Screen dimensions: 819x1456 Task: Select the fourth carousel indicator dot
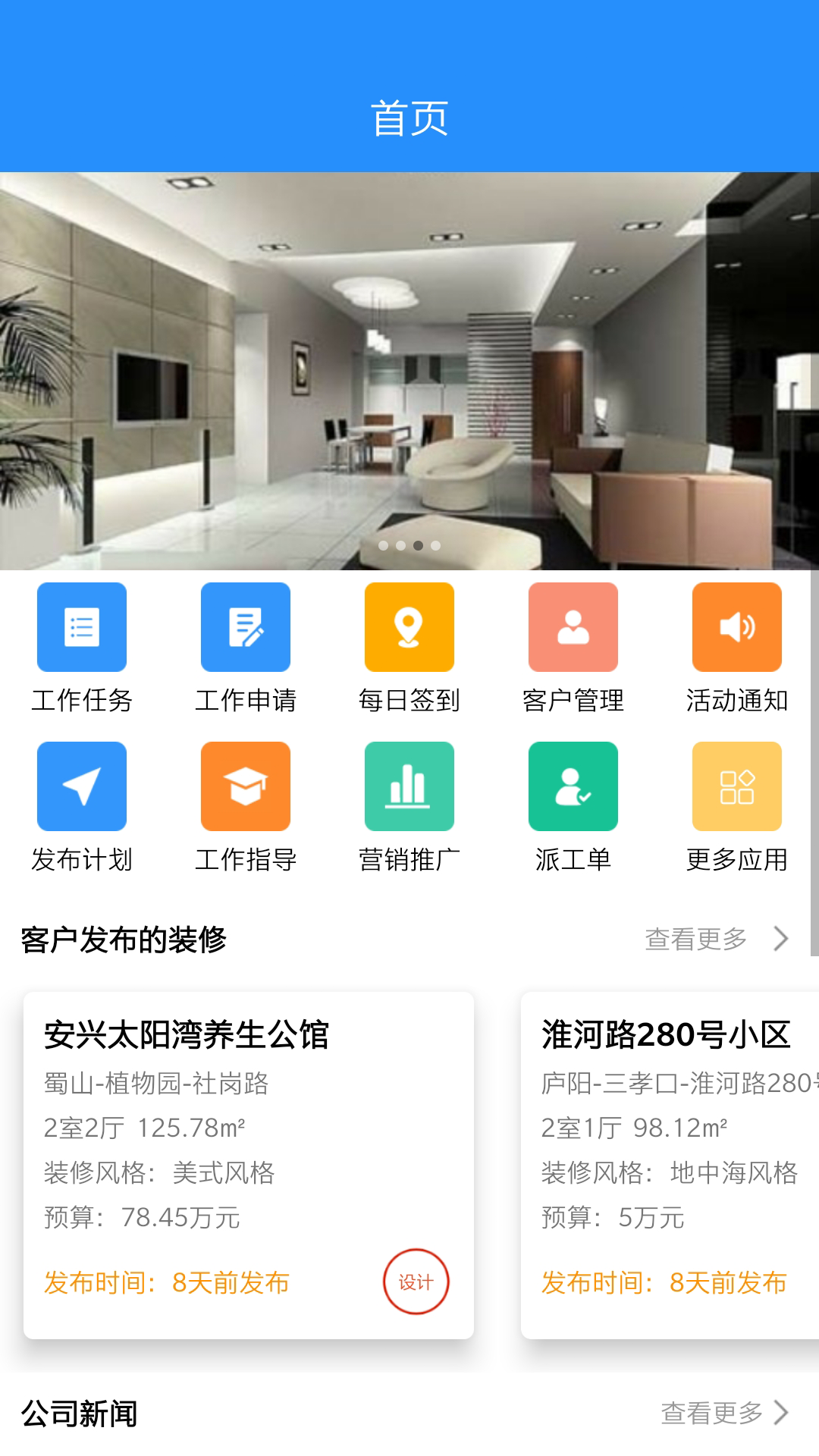click(435, 544)
